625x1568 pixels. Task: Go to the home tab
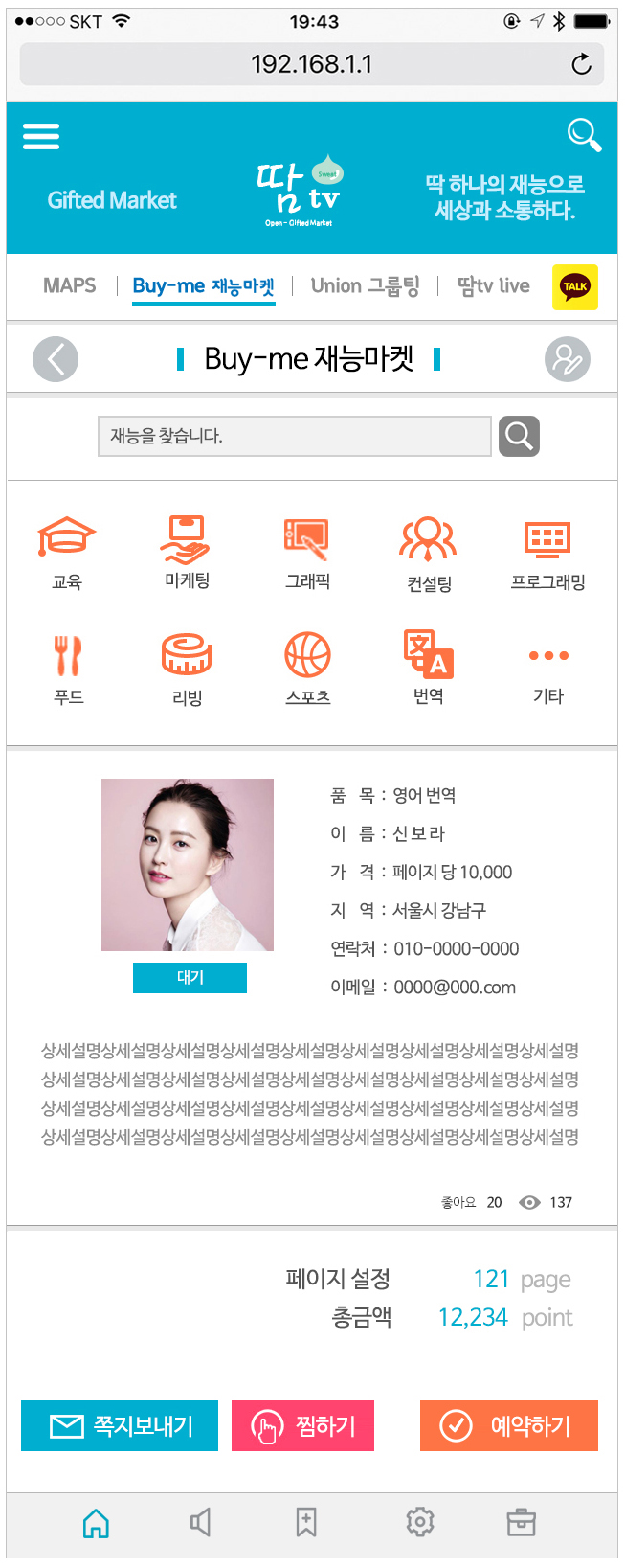(96, 1522)
